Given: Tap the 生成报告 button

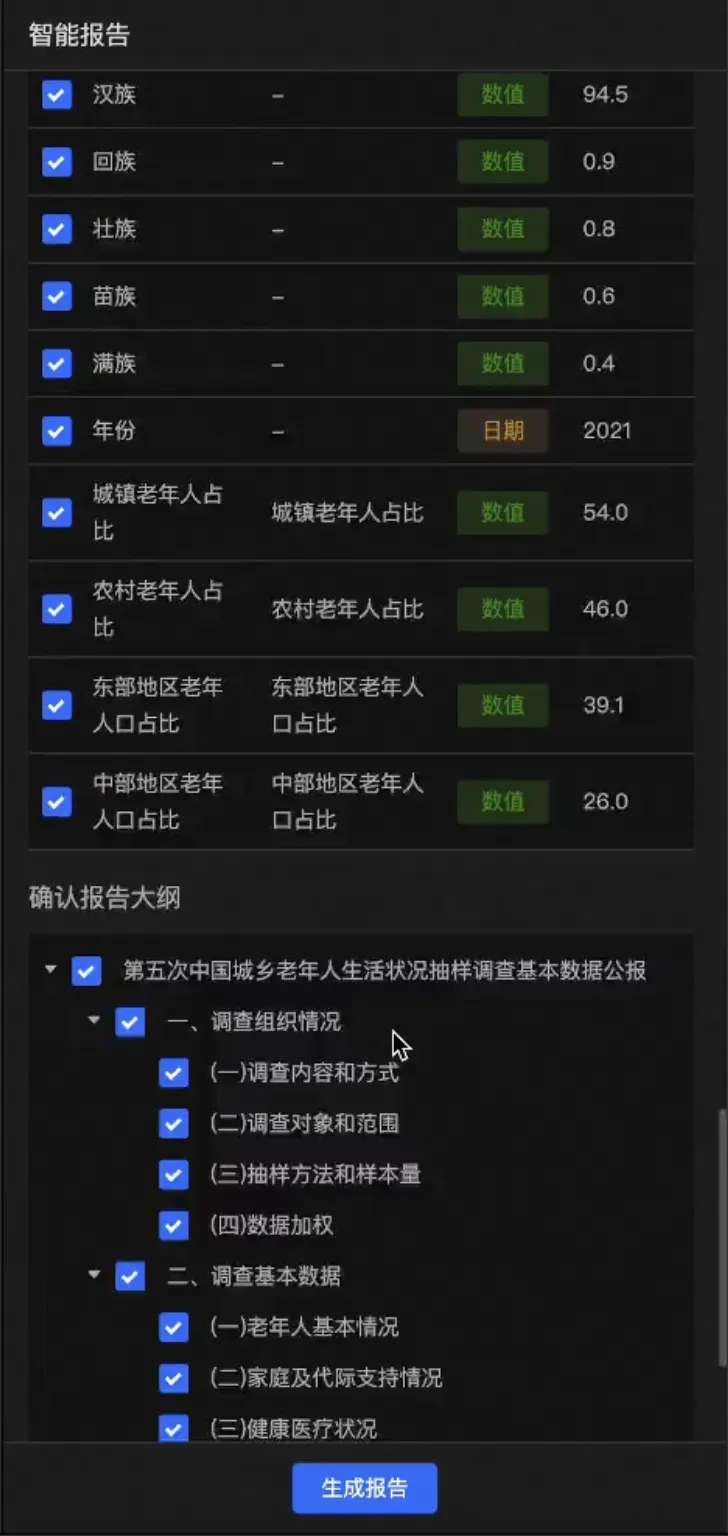Looking at the screenshot, I should pos(364,1487).
